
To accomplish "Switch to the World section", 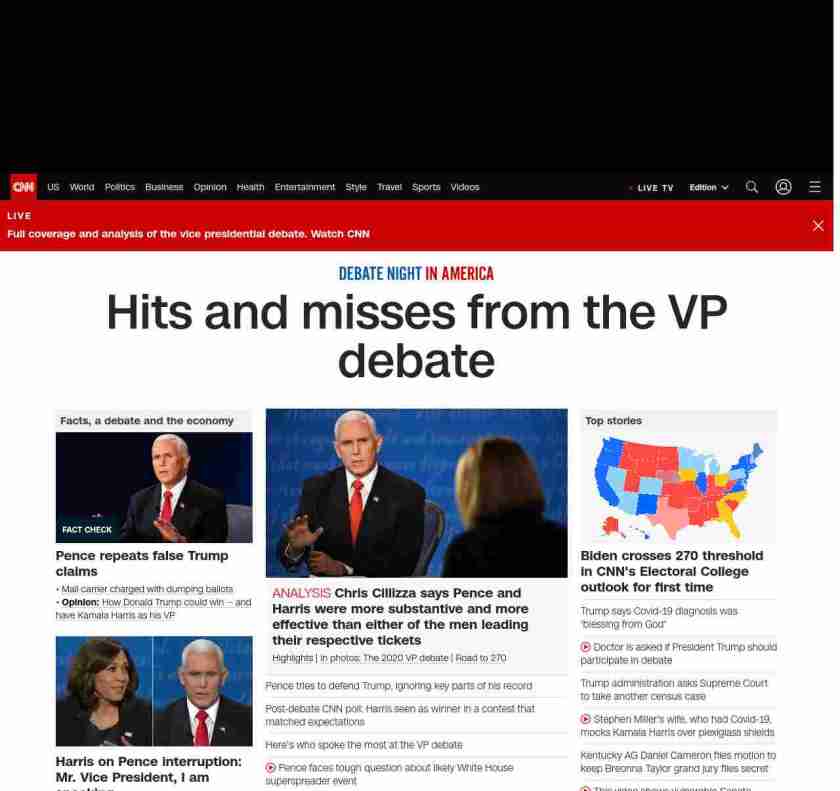I will click(82, 187).
